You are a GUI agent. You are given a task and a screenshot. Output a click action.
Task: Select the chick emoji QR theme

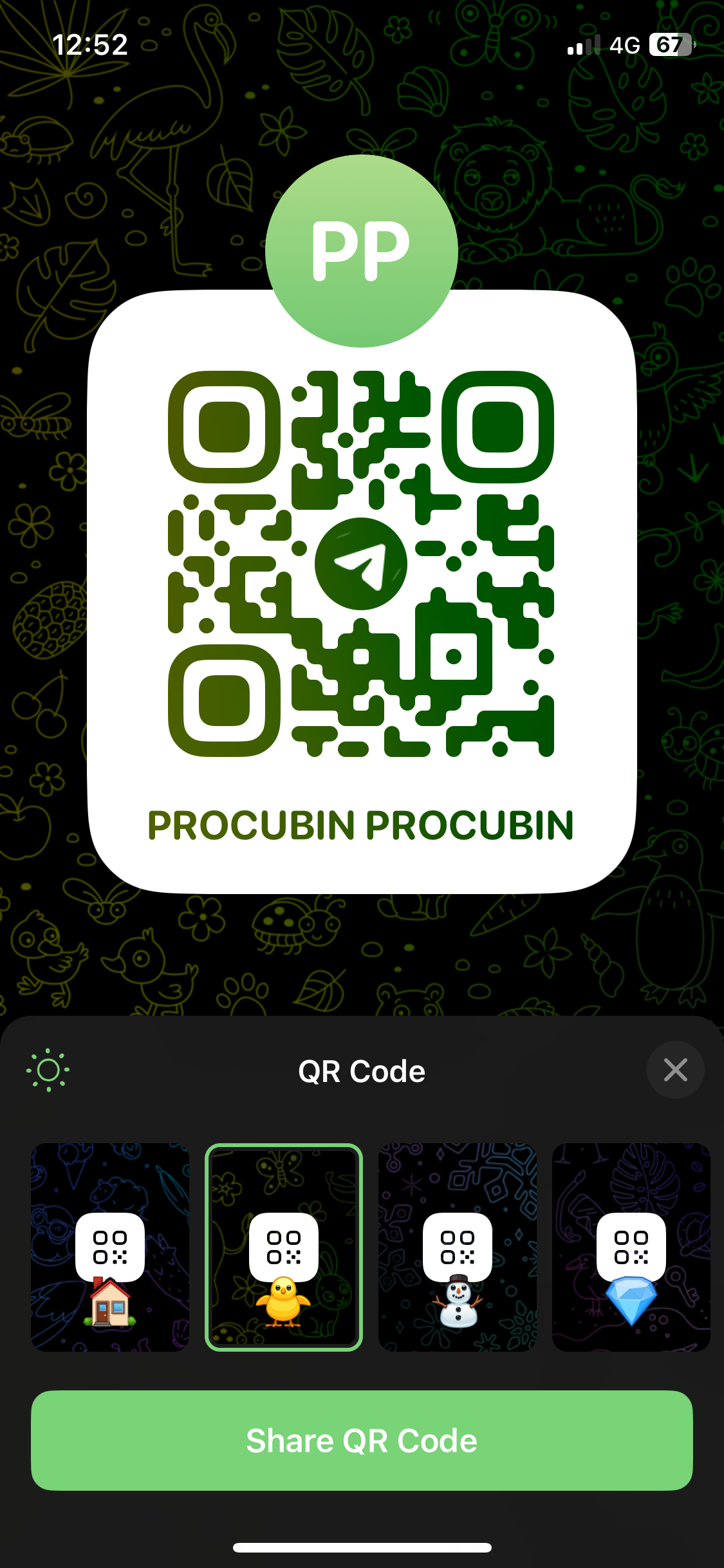[x=284, y=1247]
